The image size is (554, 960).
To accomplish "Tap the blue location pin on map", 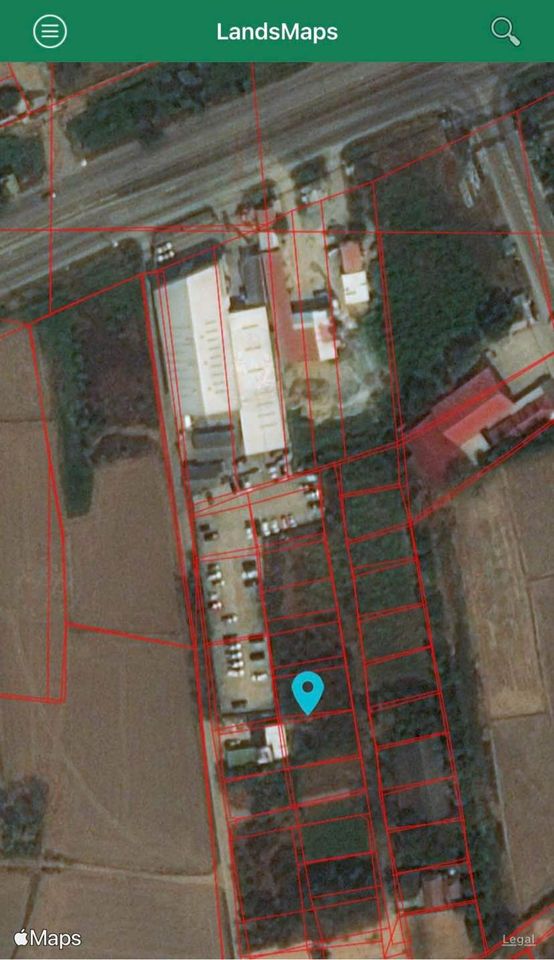I will pyautogui.click(x=307, y=692).
